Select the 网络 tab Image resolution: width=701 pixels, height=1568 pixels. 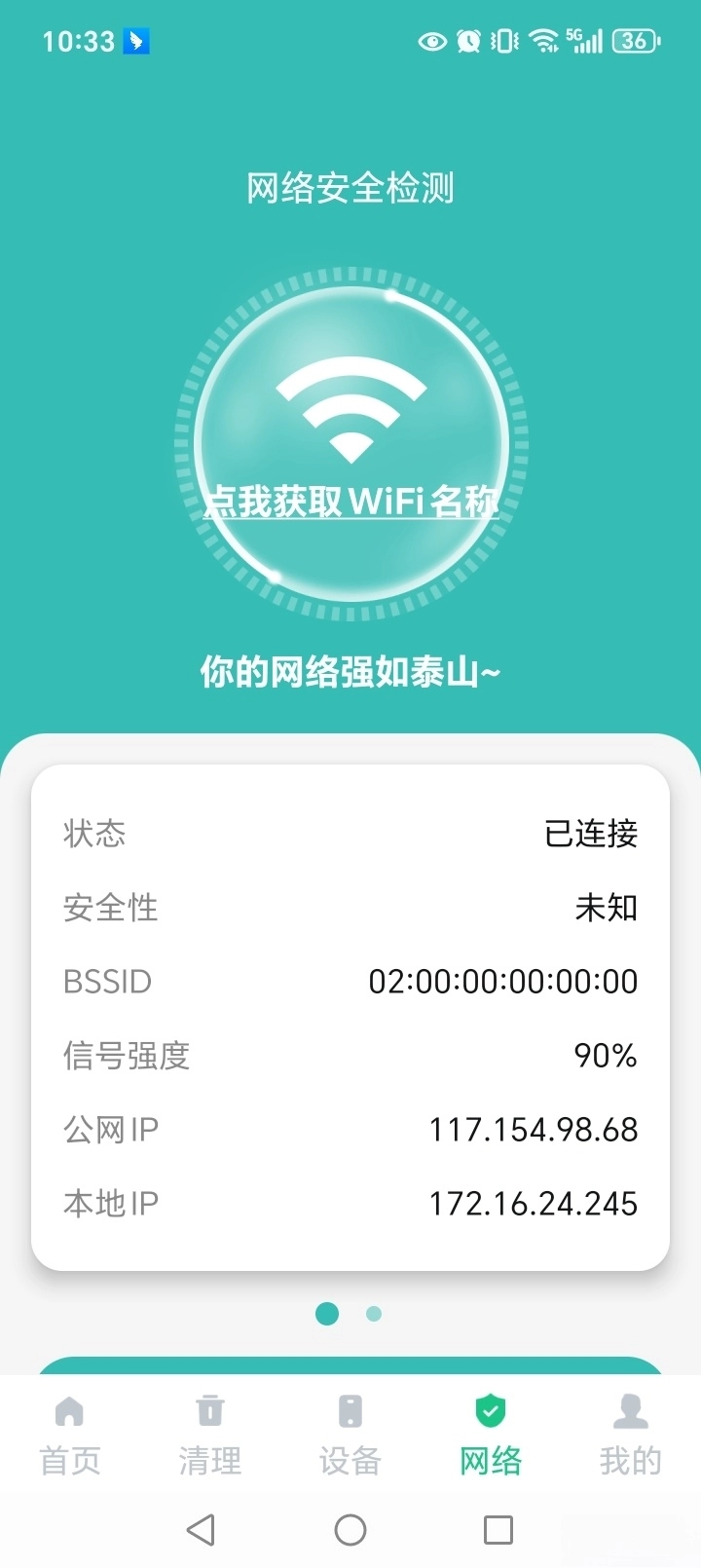click(x=491, y=1436)
